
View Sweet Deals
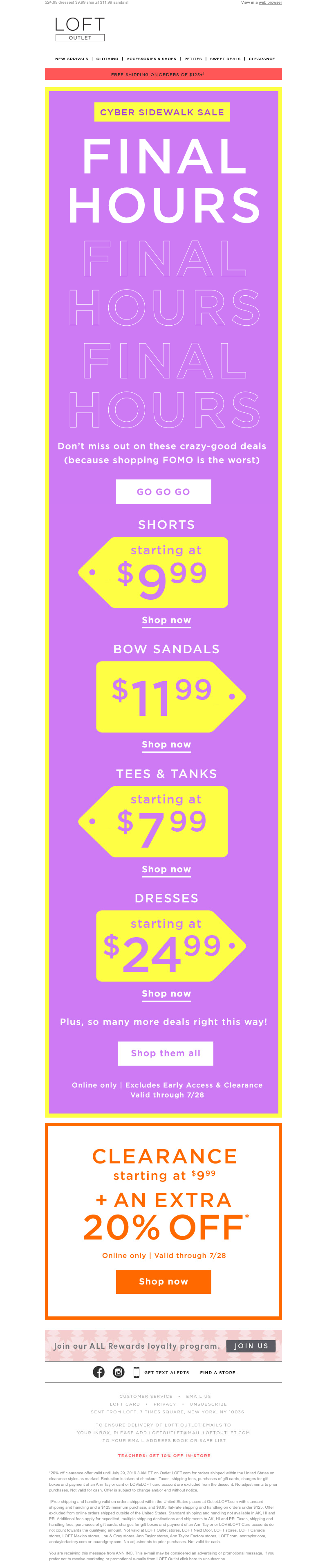click(225, 59)
